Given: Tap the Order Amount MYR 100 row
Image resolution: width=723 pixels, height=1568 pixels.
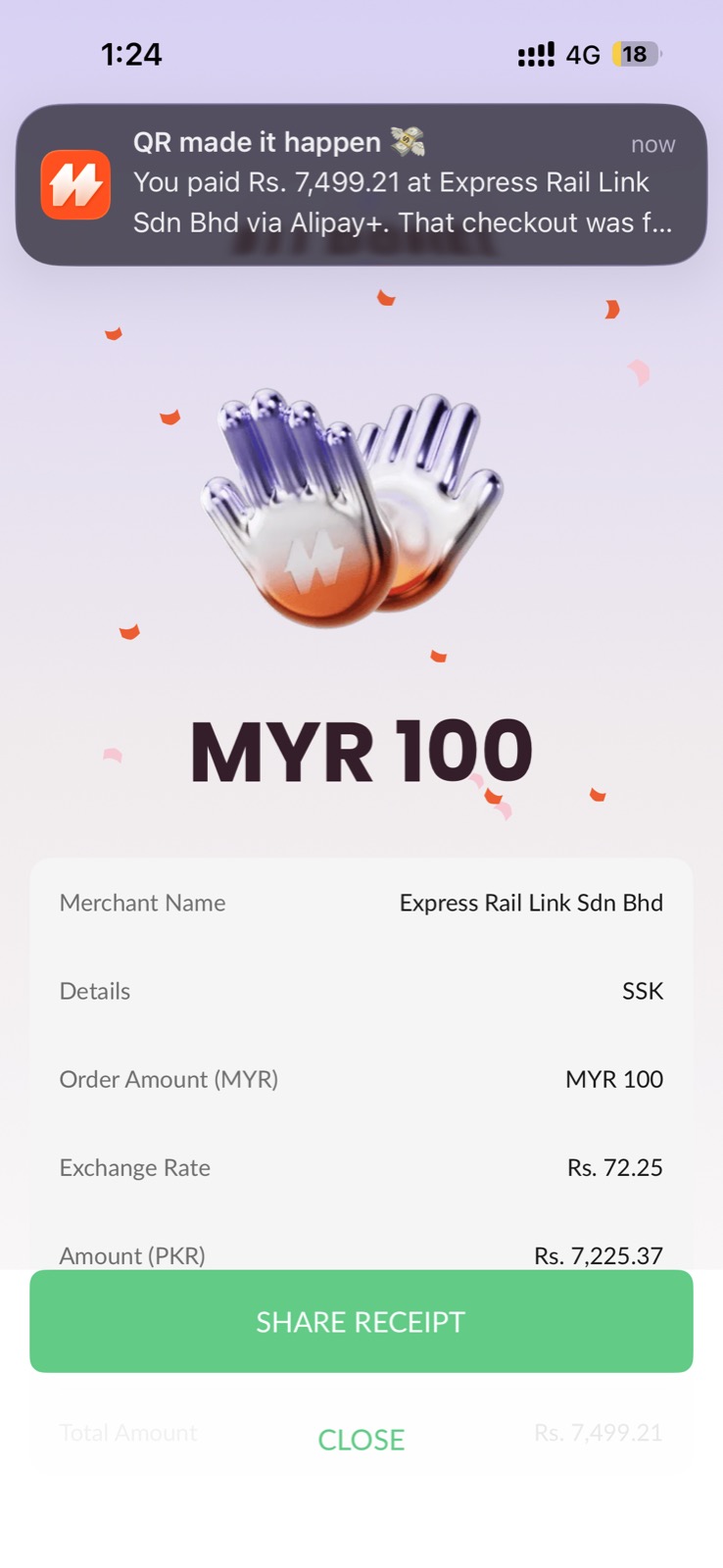Looking at the screenshot, I should pos(361,1079).
